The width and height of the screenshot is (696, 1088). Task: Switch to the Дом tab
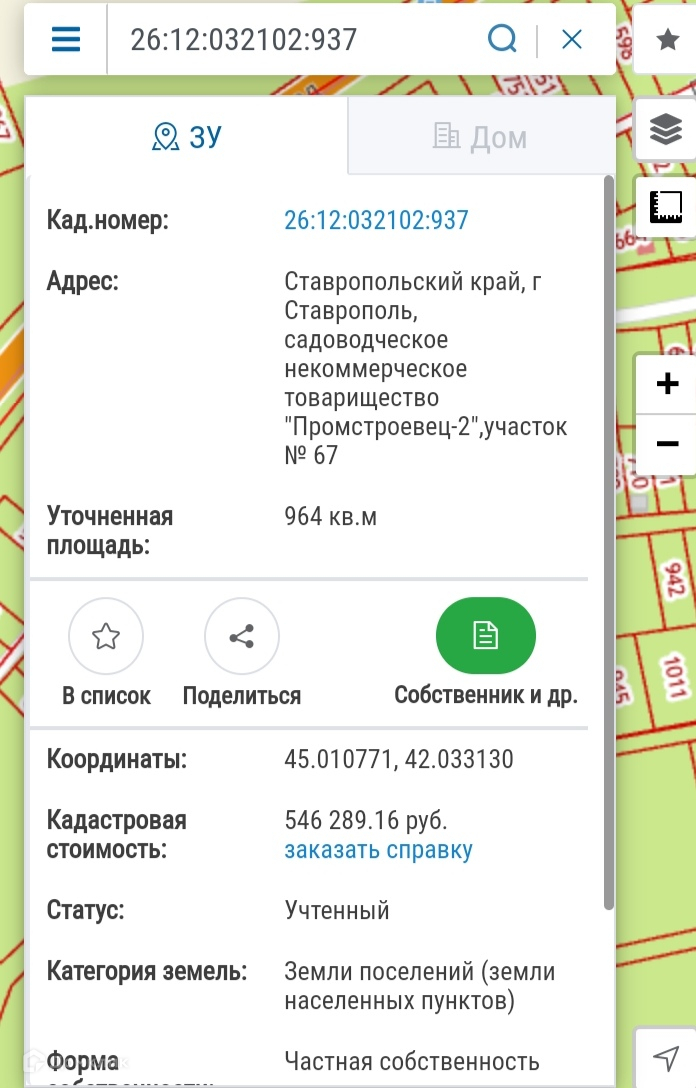coord(481,137)
